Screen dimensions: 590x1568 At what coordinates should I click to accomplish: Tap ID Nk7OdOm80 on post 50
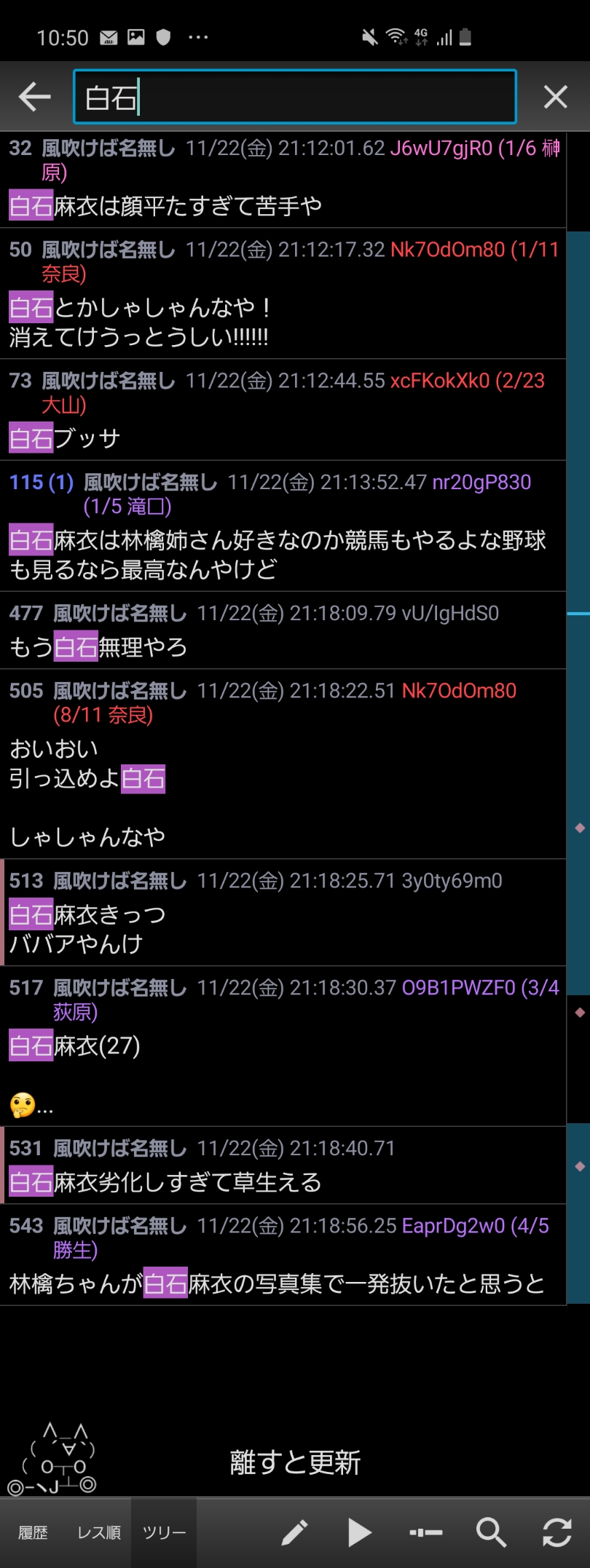pos(447,250)
